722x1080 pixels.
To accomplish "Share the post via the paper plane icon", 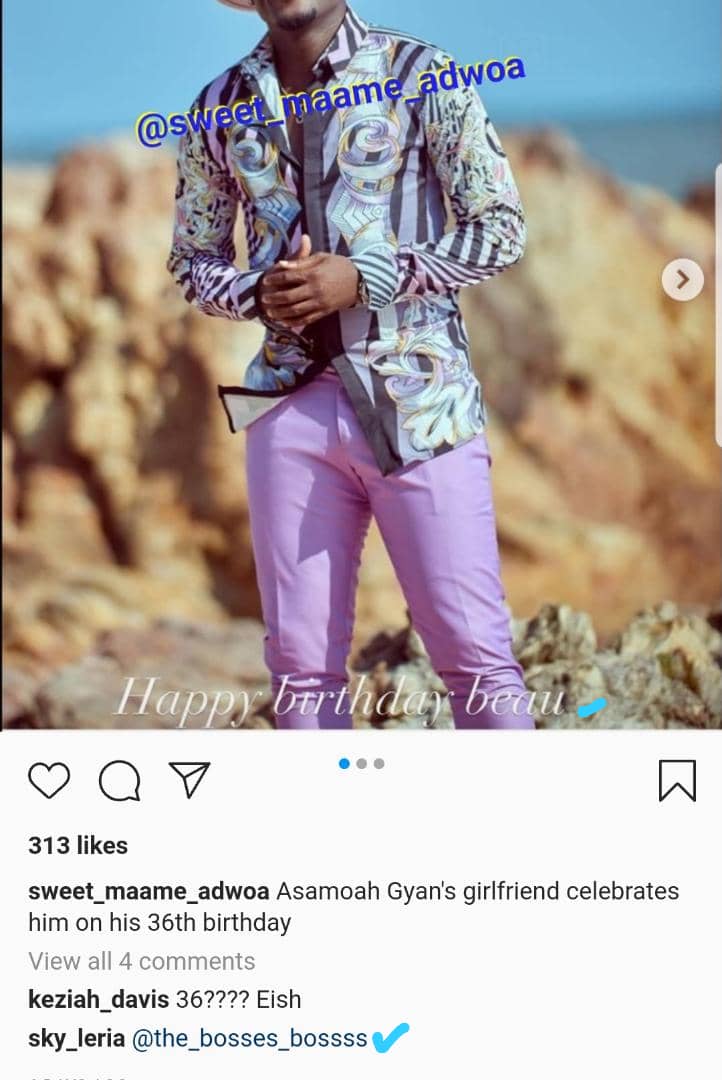I will click(189, 780).
